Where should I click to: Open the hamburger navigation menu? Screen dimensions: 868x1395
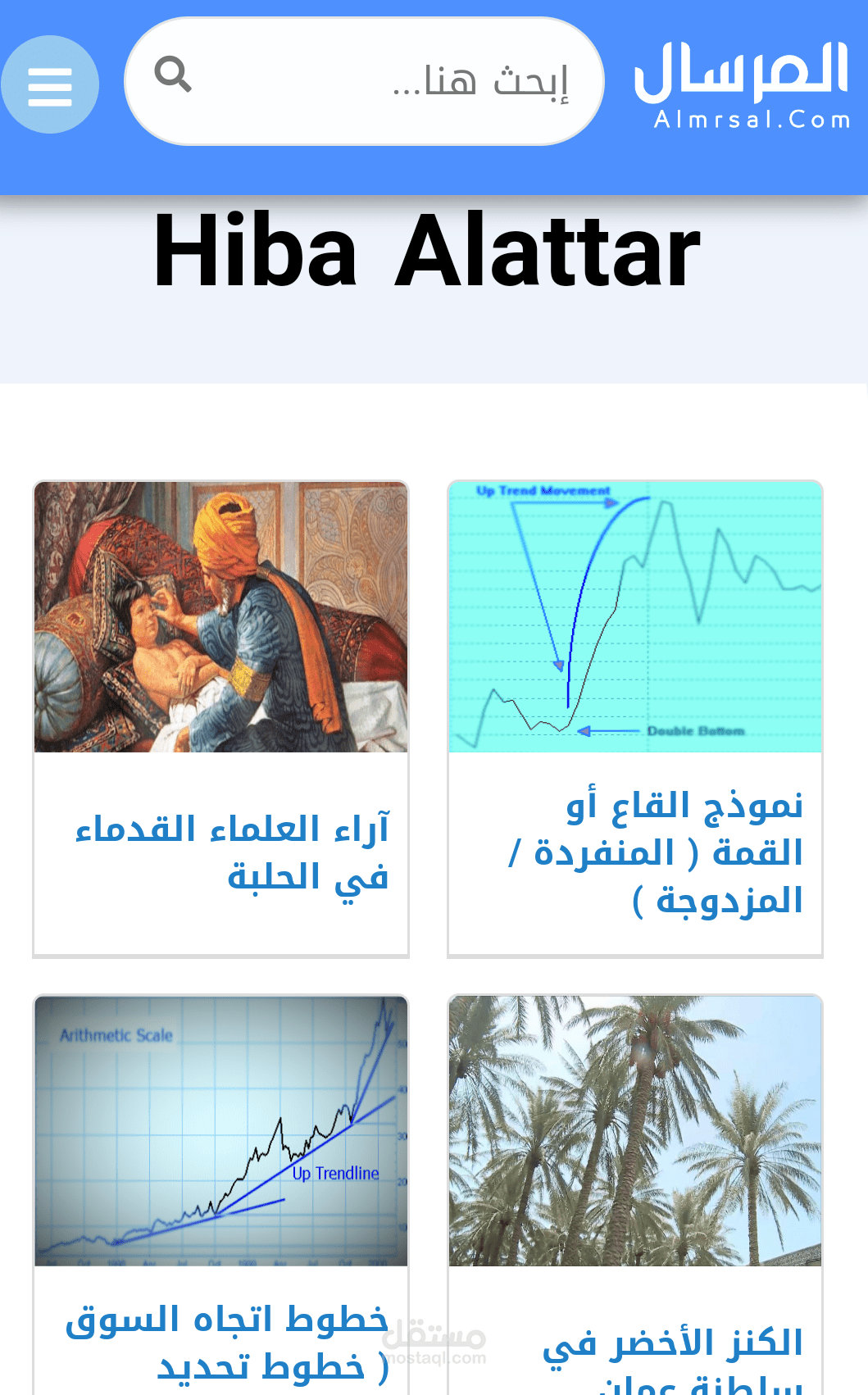coord(50,84)
